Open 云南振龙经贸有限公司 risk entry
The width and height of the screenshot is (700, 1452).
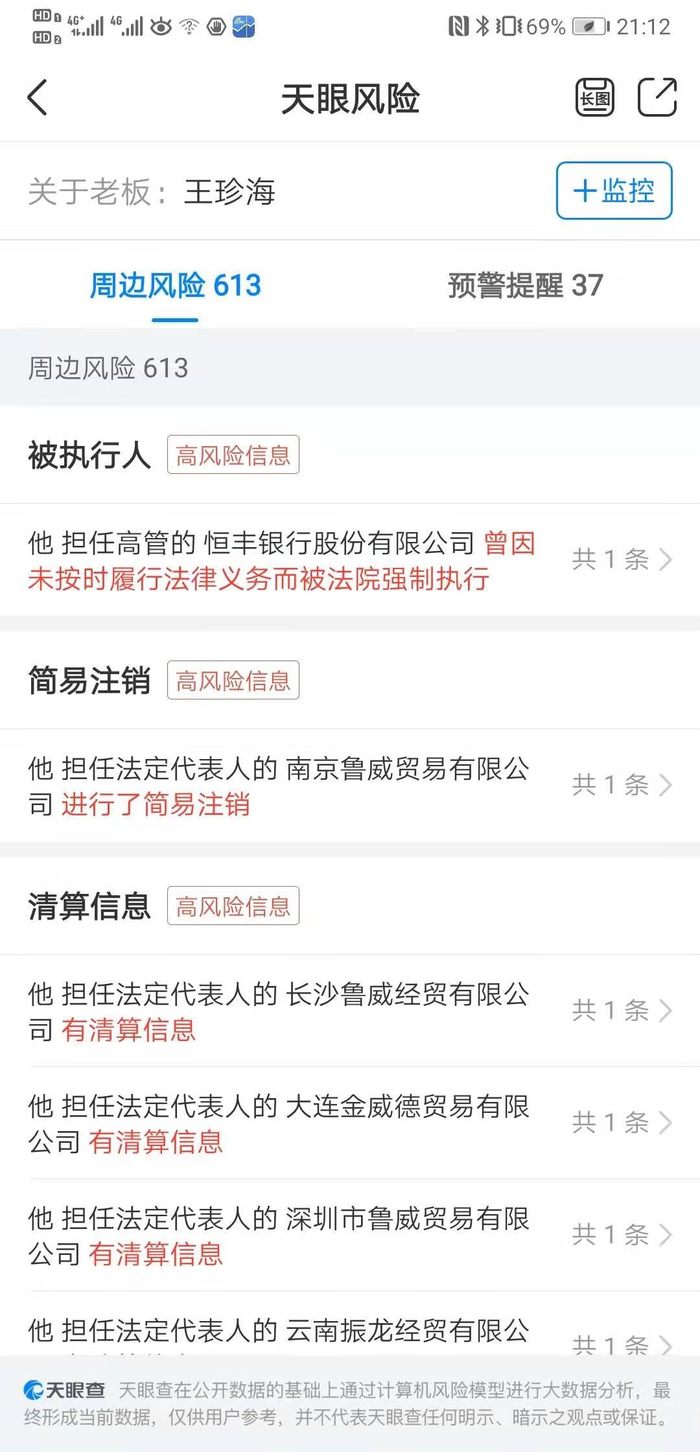pyautogui.click(x=350, y=1334)
